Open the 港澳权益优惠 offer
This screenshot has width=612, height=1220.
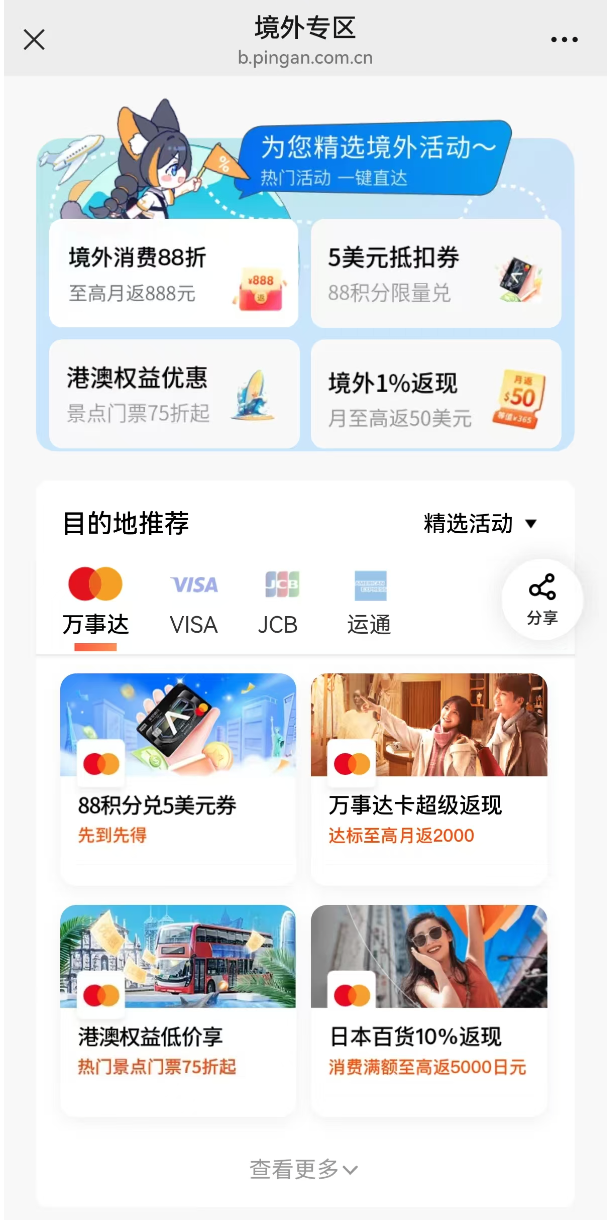coord(173,394)
